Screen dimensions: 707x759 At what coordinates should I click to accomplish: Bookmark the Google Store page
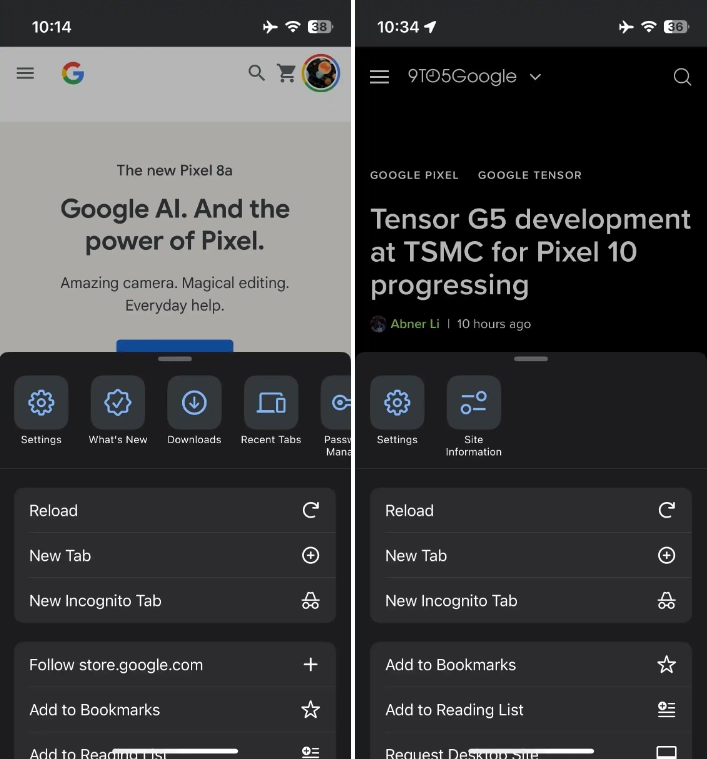click(174, 710)
